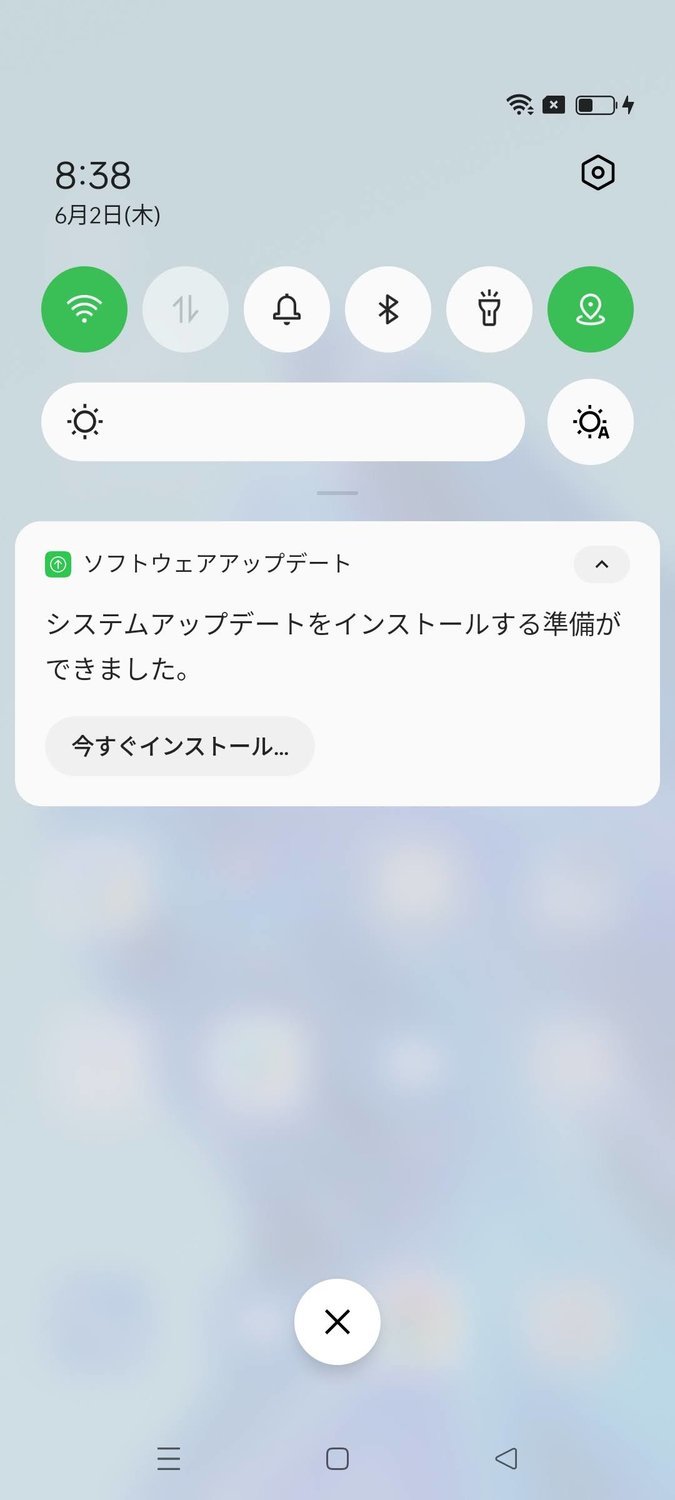Image resolution: width=675 pixels, height=1500 pixels.
Task: Collapse the ソフトウェアアップデート notification
Action: (x=602, y=564)
